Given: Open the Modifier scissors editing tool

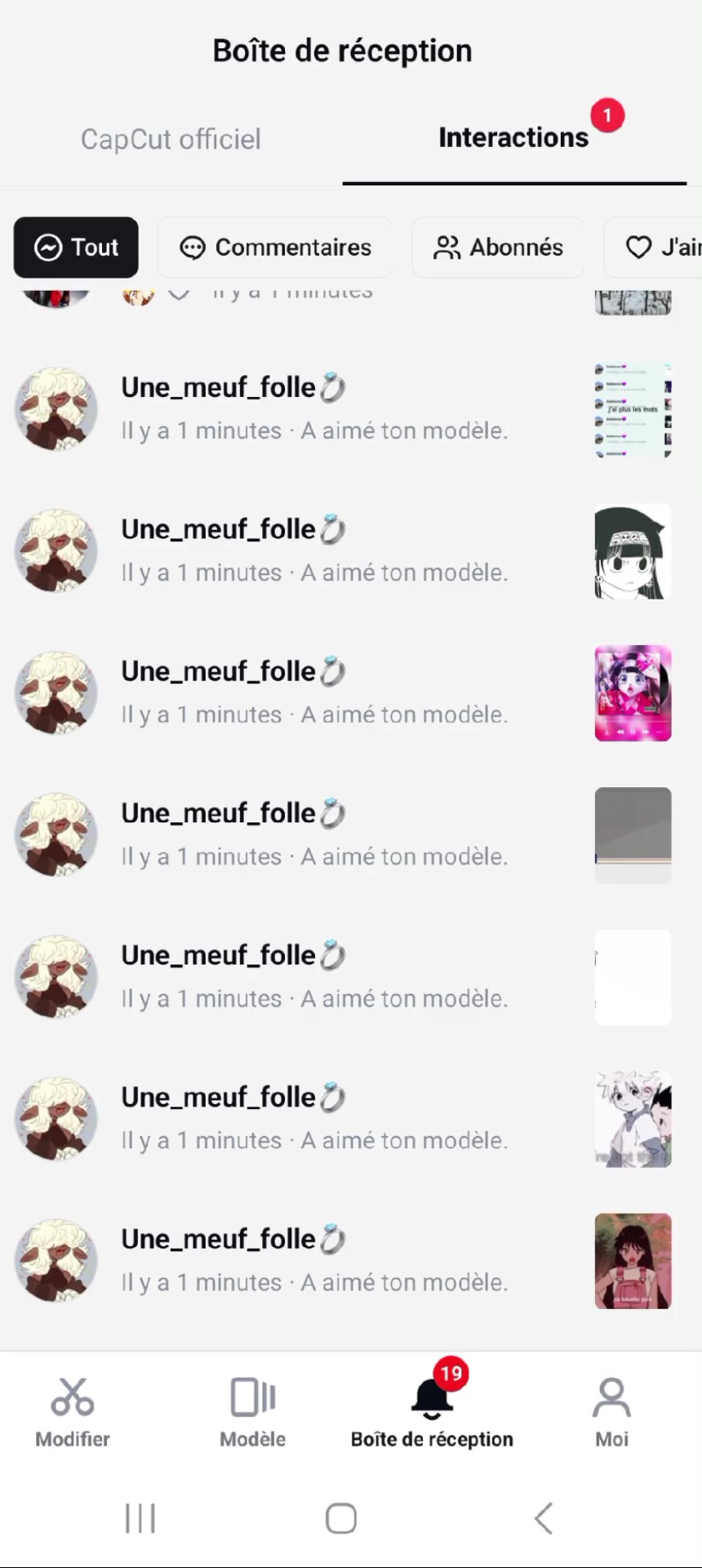Looking at the screenshot, I should (x=72, y=1409).
